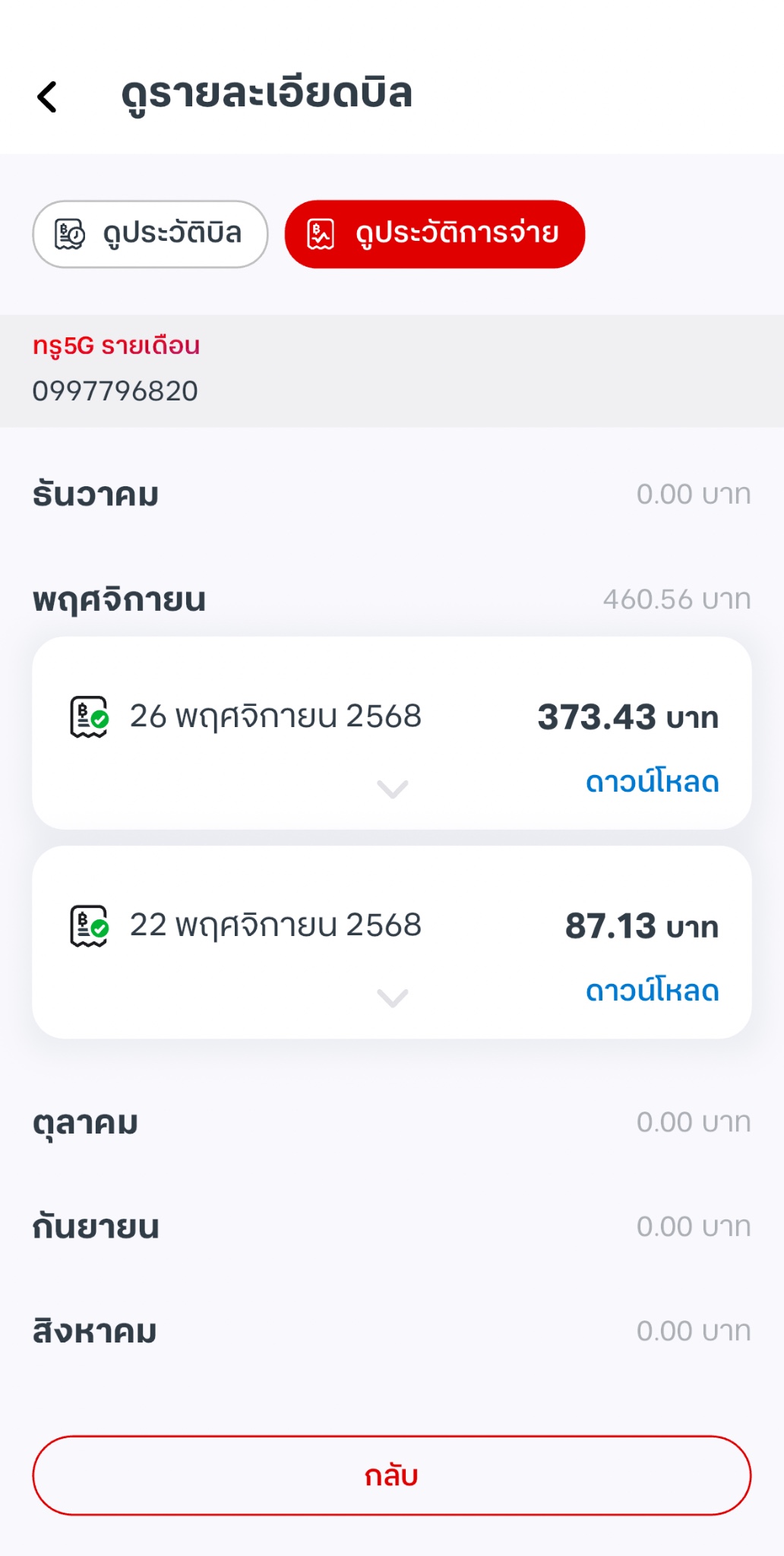Expand the 373.43 บาท payment details
Screen dimensions: 784x1556
[x=392, y=789]
